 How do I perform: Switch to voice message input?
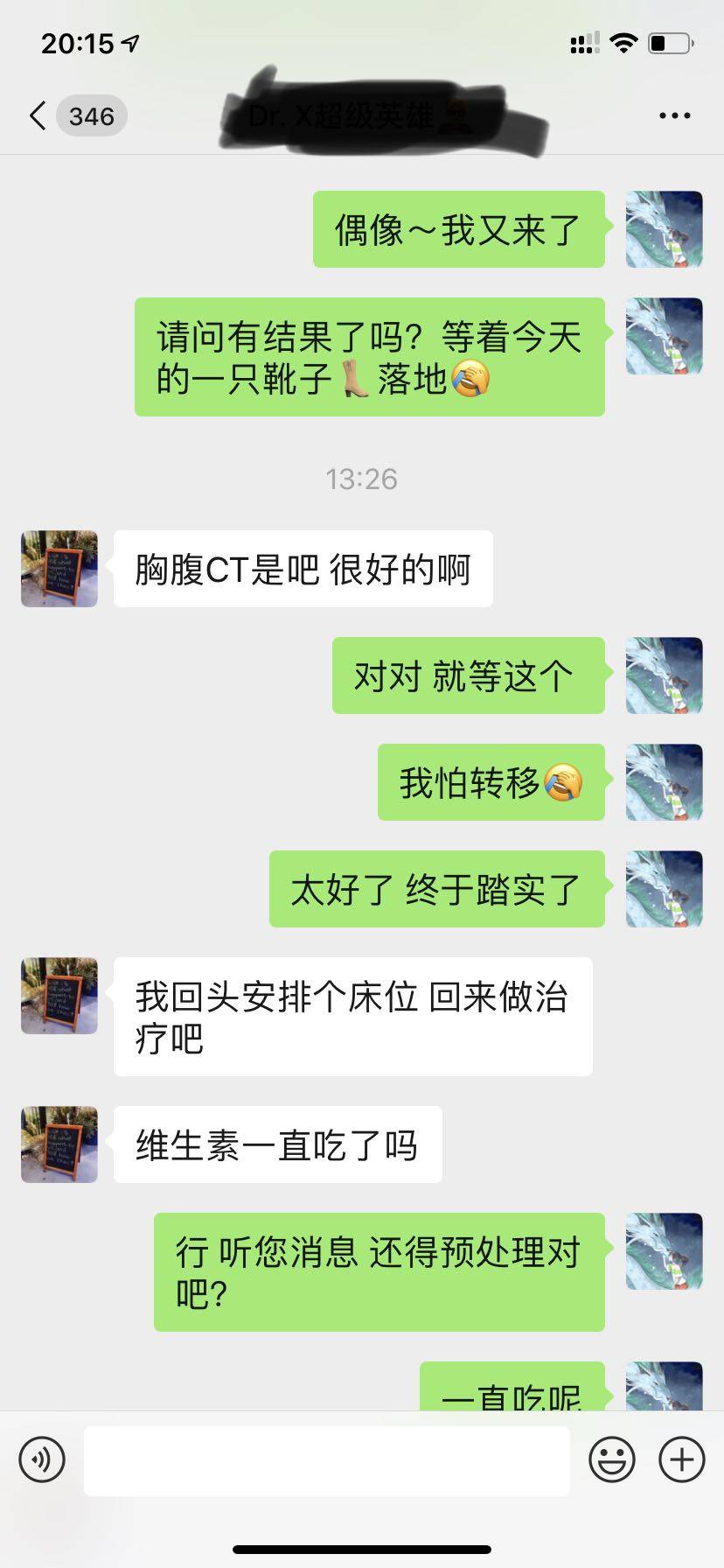[42, 1459]
